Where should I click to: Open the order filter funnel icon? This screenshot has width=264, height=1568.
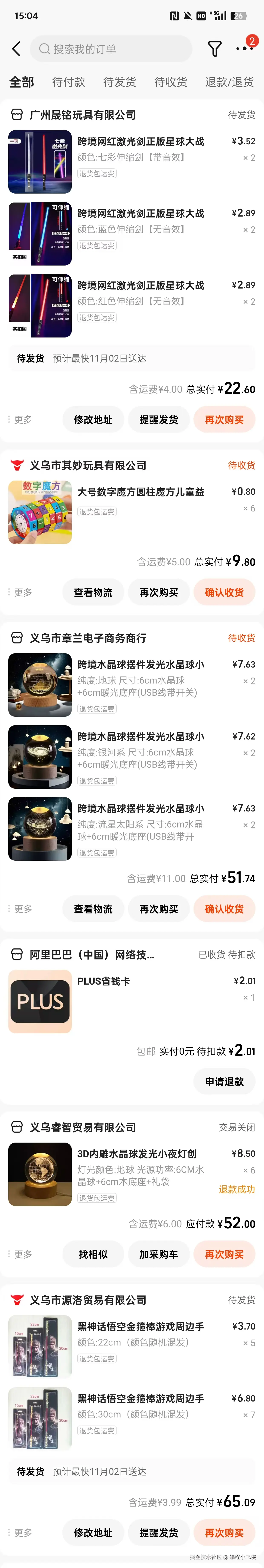click(214, 49)
